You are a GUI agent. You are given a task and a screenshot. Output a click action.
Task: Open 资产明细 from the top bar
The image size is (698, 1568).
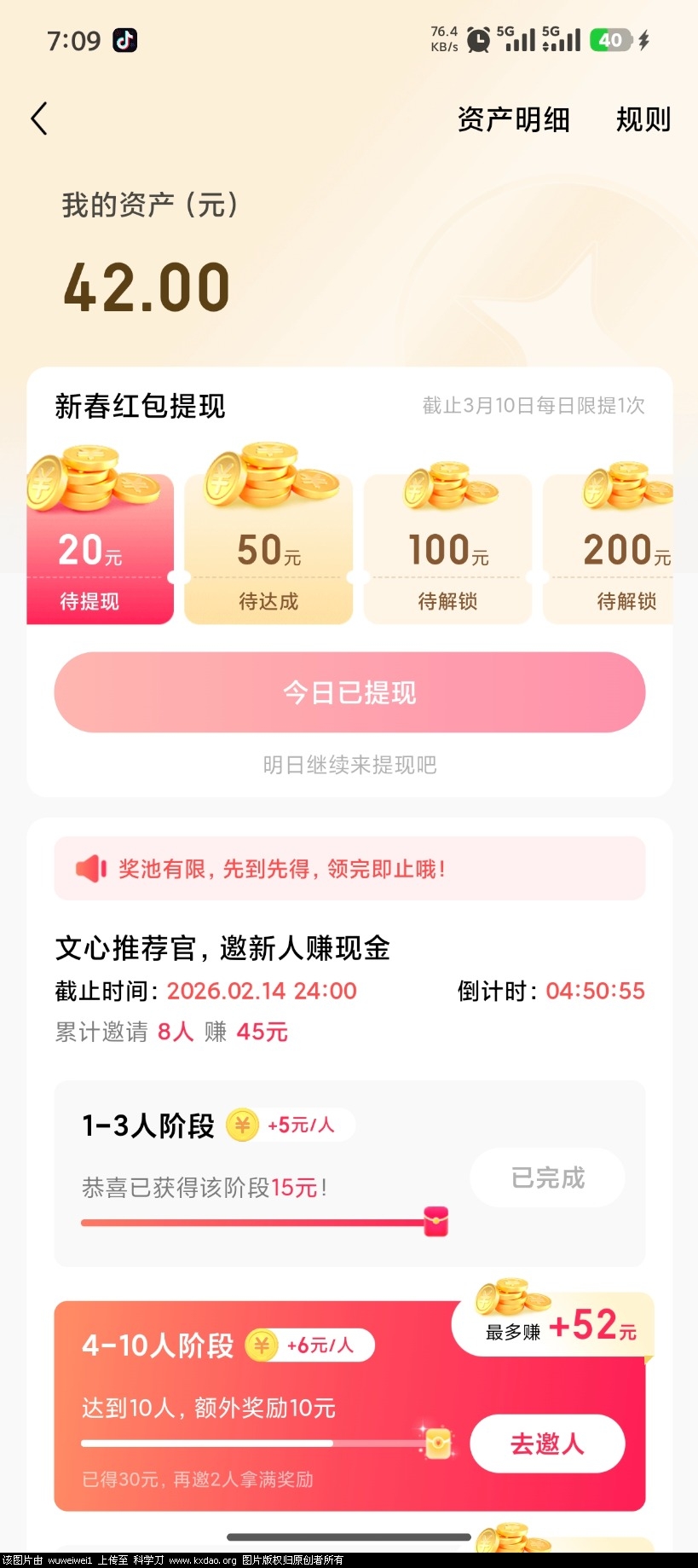pyautogui.click(x=515, y=119)
